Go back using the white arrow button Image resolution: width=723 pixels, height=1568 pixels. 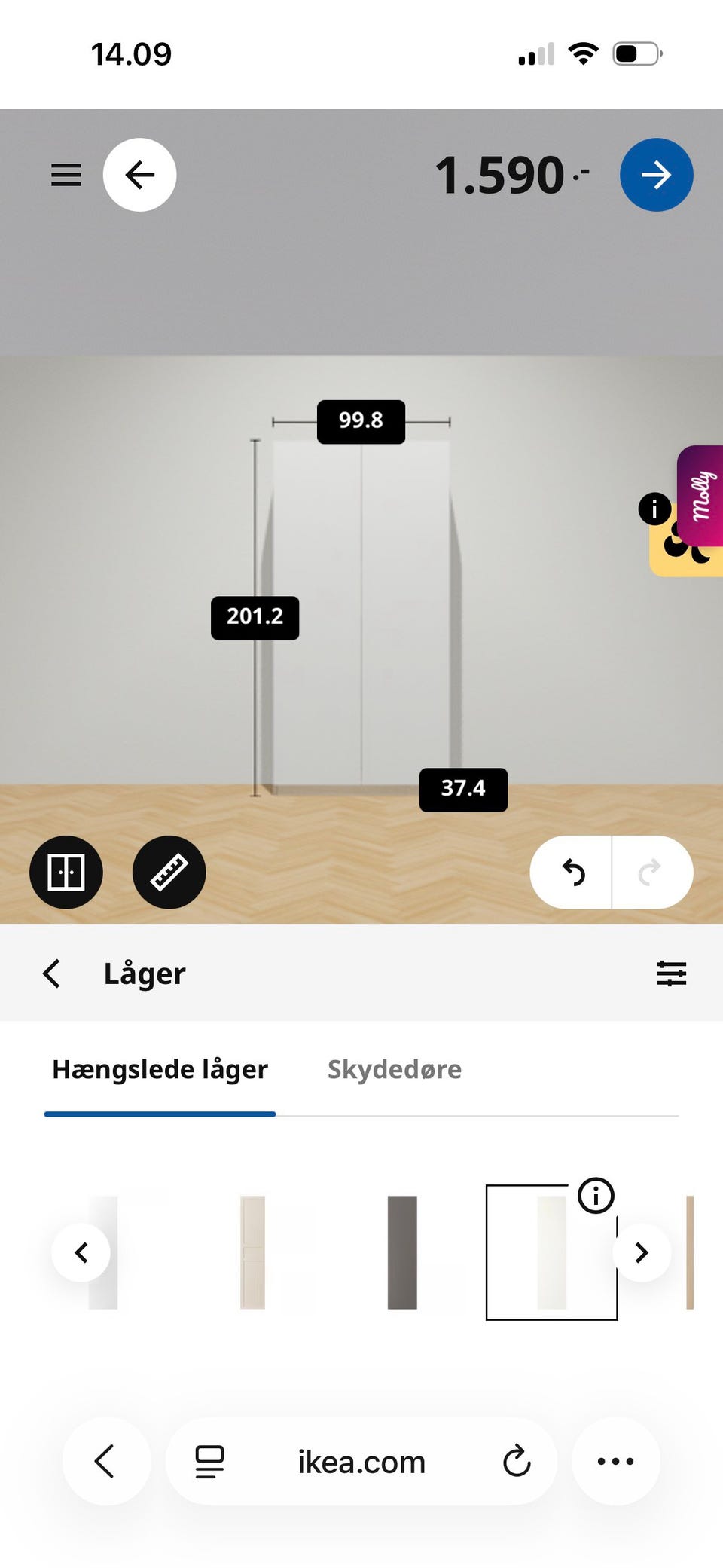tap(139, 175)
